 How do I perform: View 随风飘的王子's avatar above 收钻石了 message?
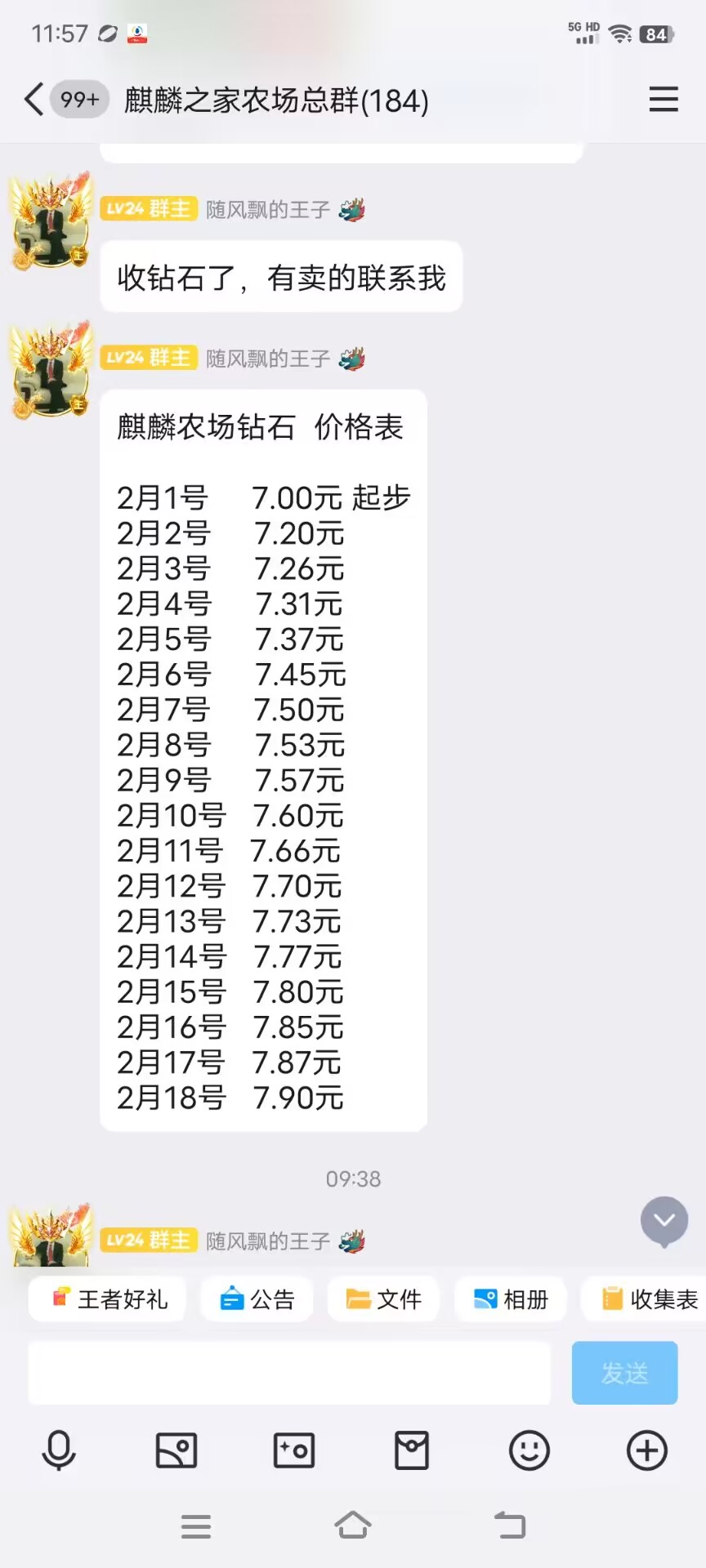pos(51,220)
